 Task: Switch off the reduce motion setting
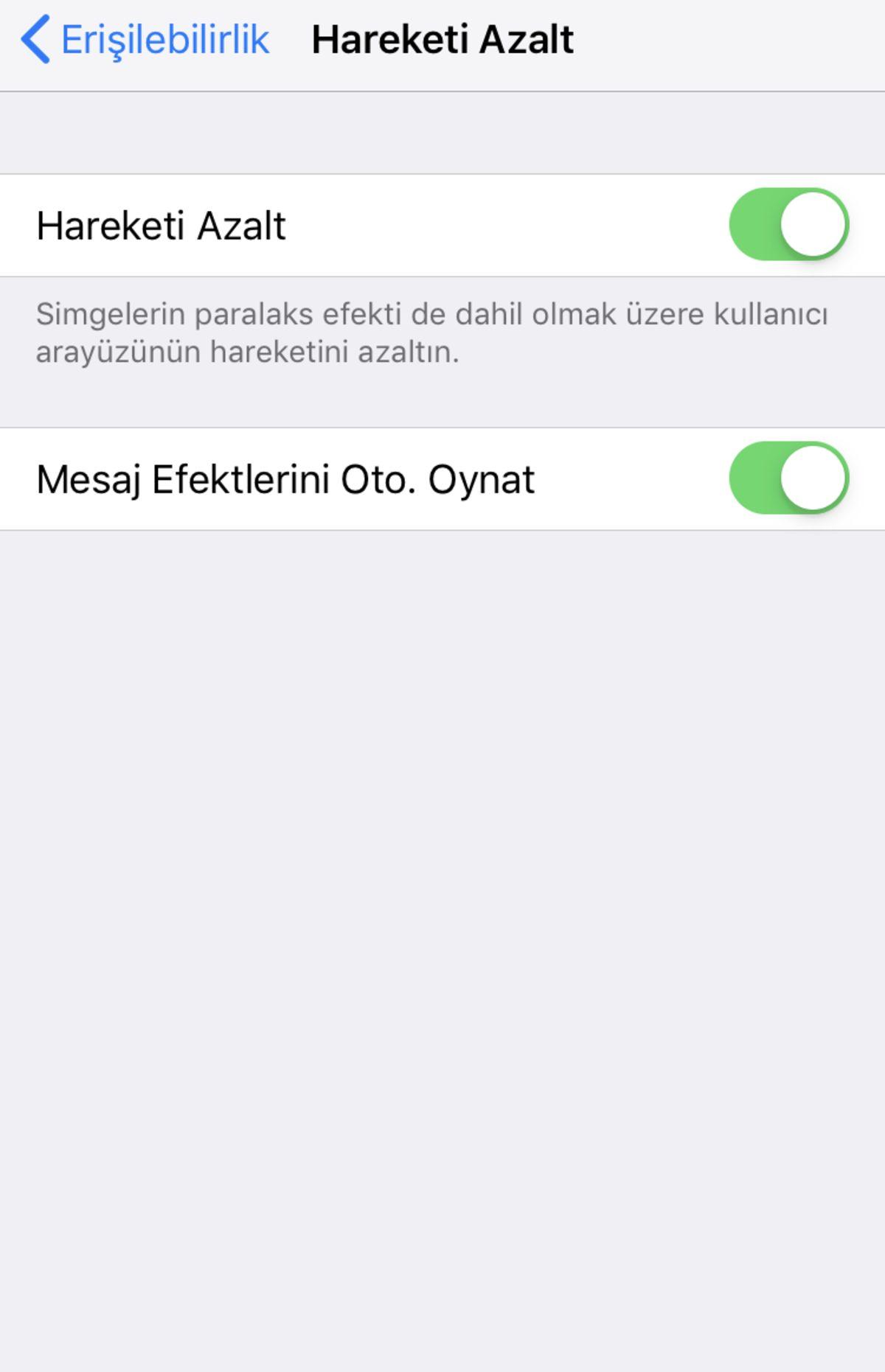[790, 226]
